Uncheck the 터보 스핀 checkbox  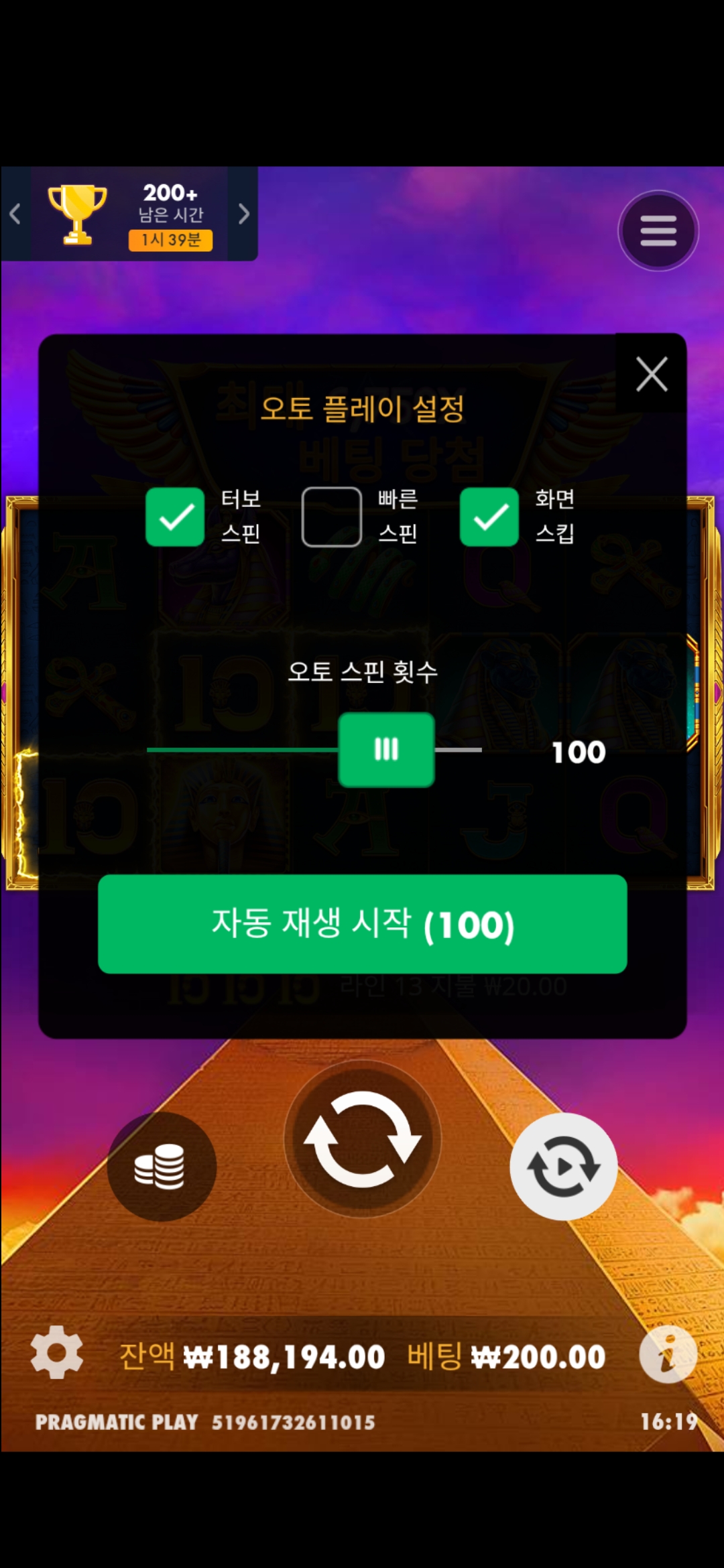click(x=175, y=517)
